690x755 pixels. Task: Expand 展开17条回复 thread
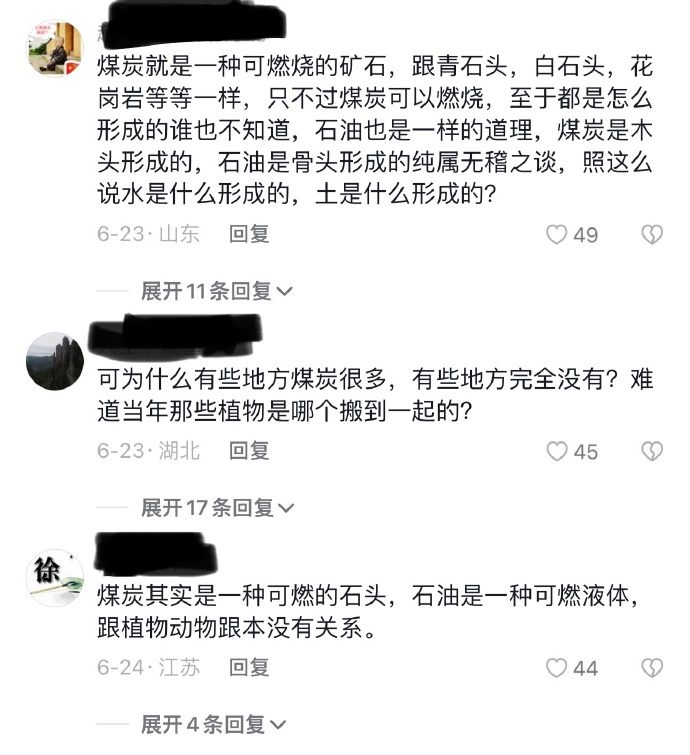216,508
